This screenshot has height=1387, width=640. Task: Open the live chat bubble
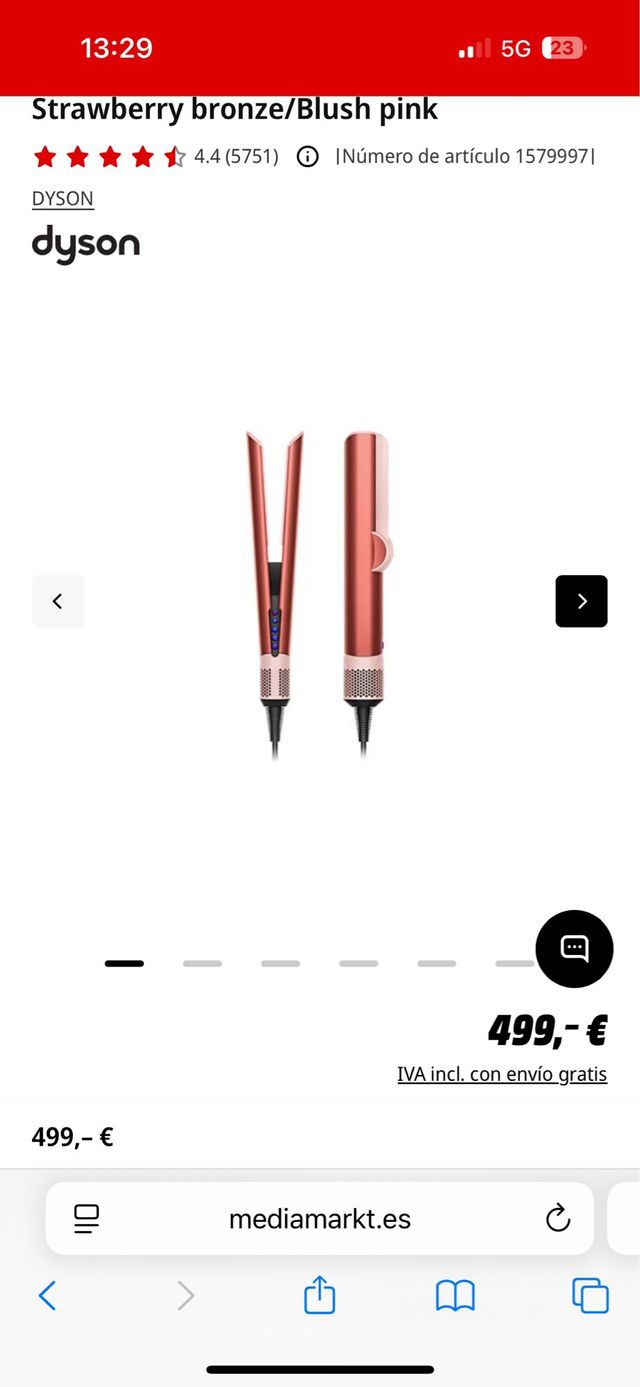point(574,949)
